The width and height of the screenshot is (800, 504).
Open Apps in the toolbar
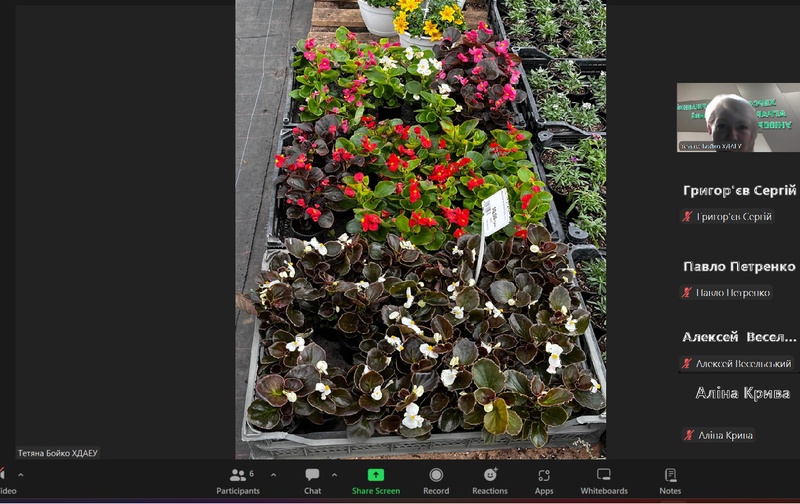pyautogui.click(x=544, y=480)
